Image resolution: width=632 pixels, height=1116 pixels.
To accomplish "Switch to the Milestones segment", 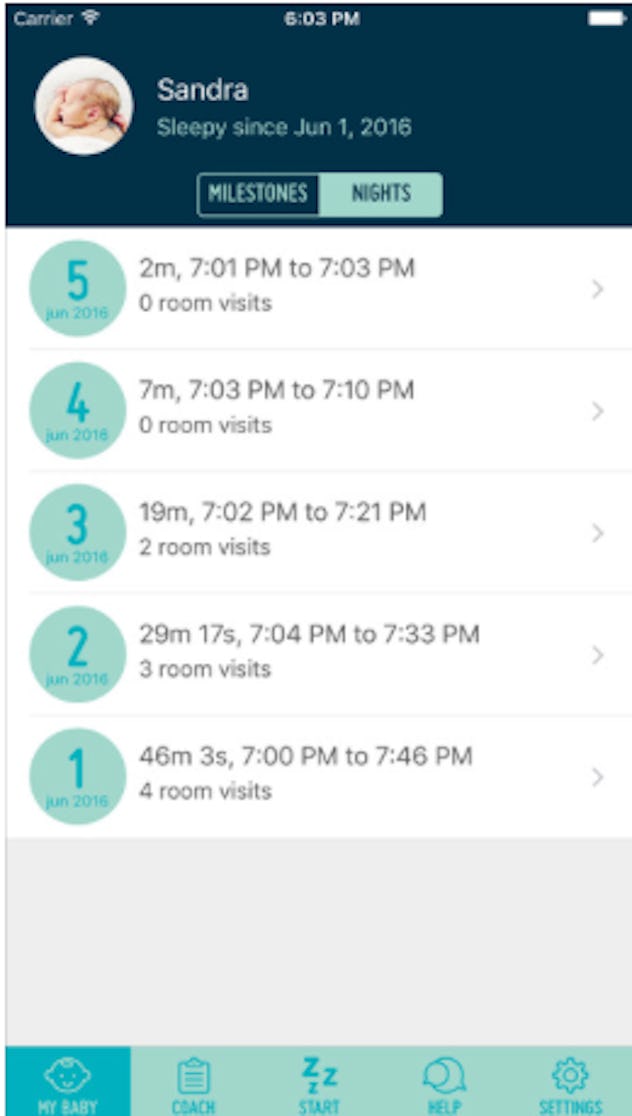I will coord(258,194).
